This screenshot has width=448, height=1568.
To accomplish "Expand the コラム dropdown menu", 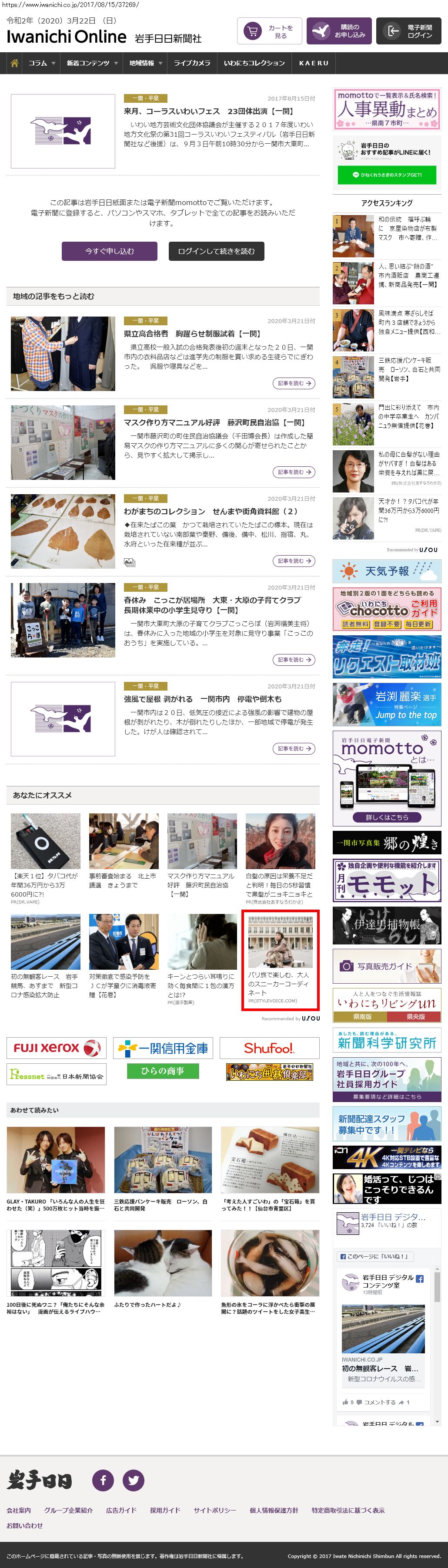I will [41, 63].
